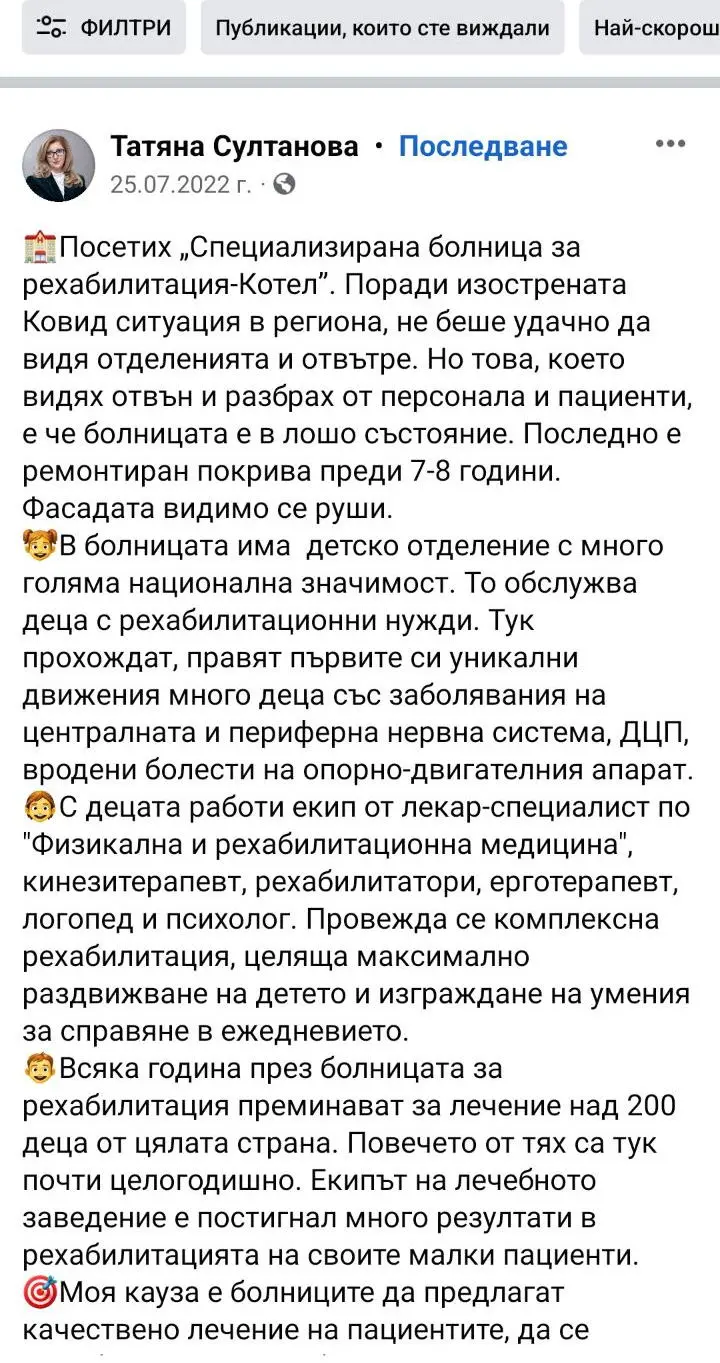Select 'Публикации, които сте виждали' chip
The image size is (720, 1363).
(x=383, y=28)
